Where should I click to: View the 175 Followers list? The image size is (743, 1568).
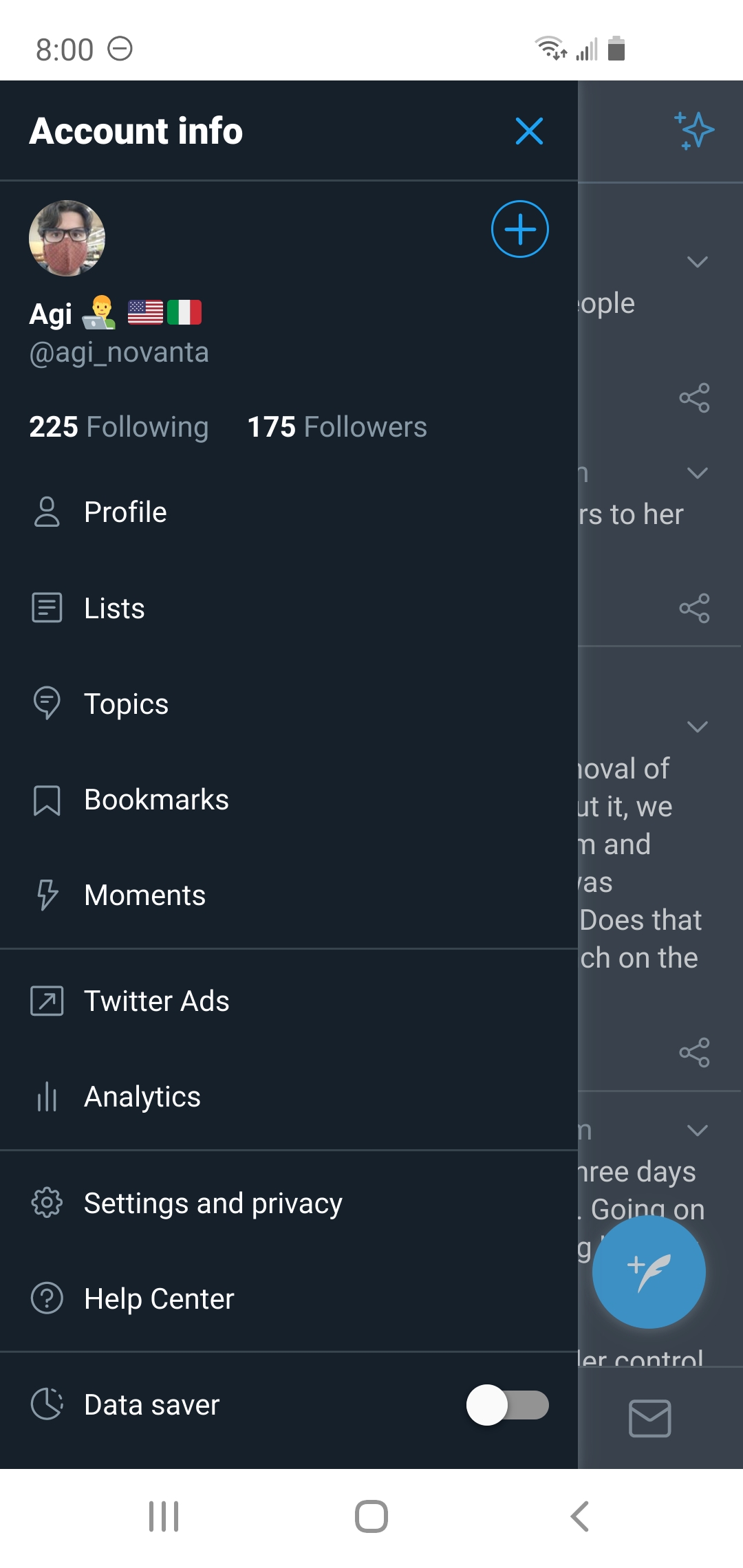336,427
